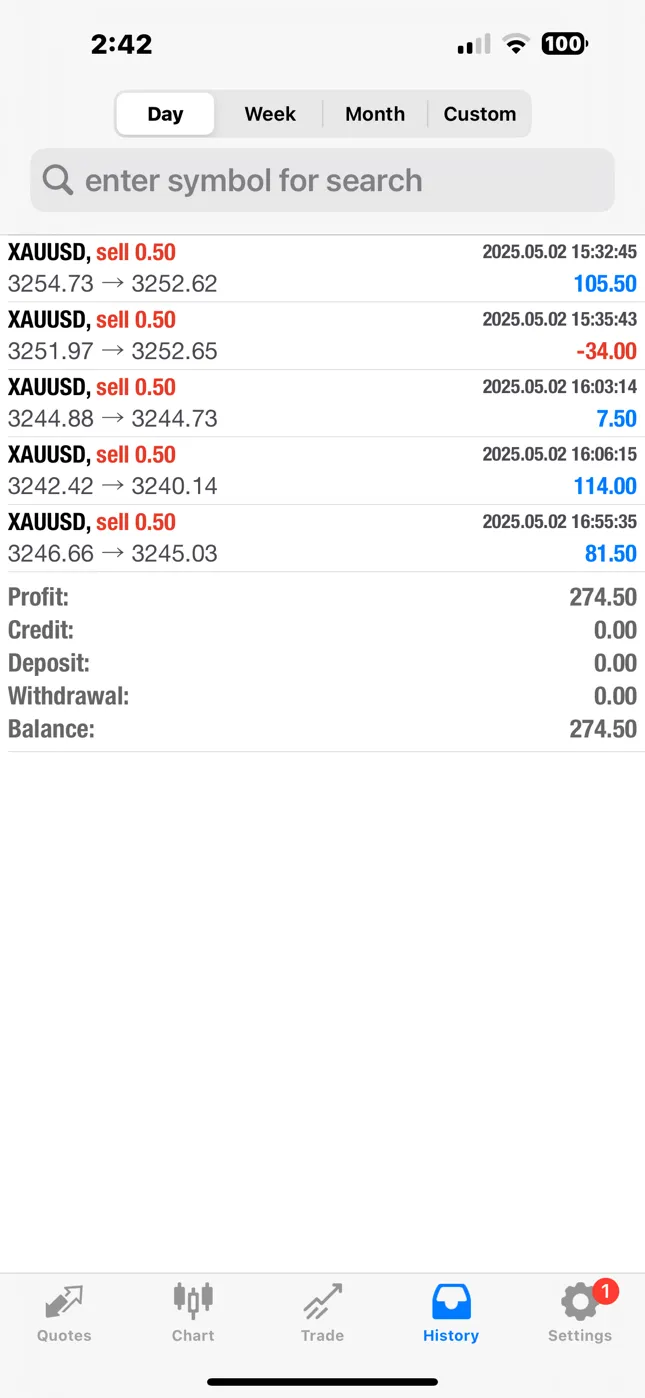Open the XAUUSD trade with 114.00 profit
The height and width of the screenshot is (1398, 645).
pos(322,470)
